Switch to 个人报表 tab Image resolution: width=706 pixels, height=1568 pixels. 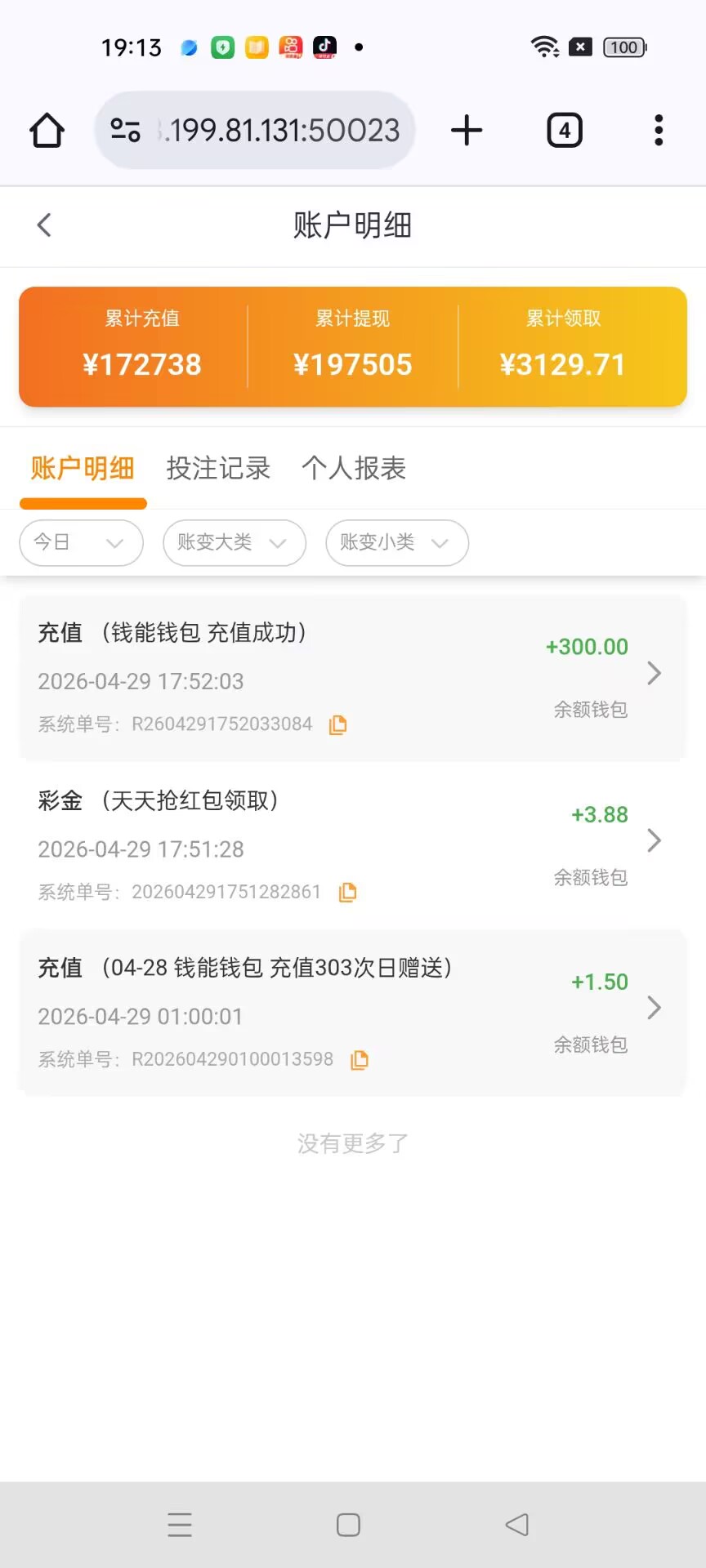pos(354,469)
